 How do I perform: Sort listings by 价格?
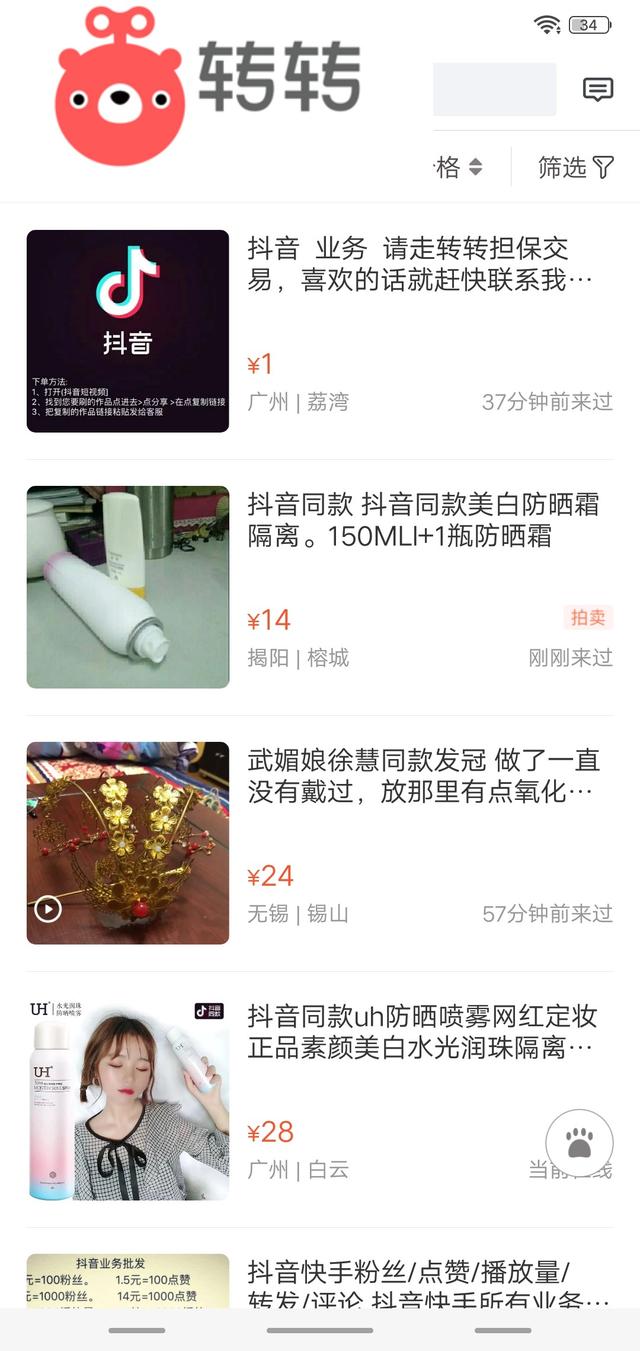459,168
